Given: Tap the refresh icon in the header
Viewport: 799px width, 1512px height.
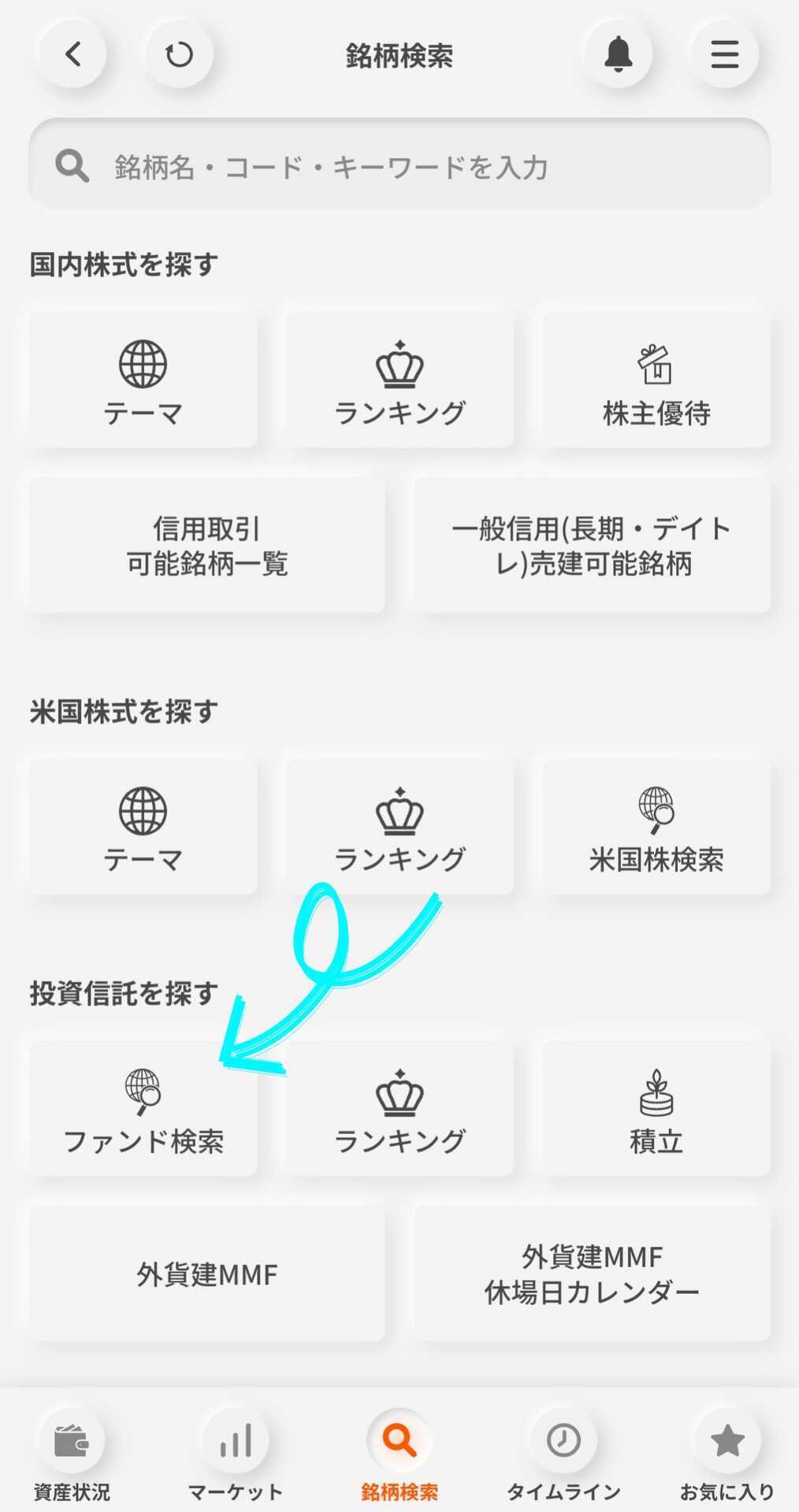Looking at the screenshot, I should coord(180,54).
